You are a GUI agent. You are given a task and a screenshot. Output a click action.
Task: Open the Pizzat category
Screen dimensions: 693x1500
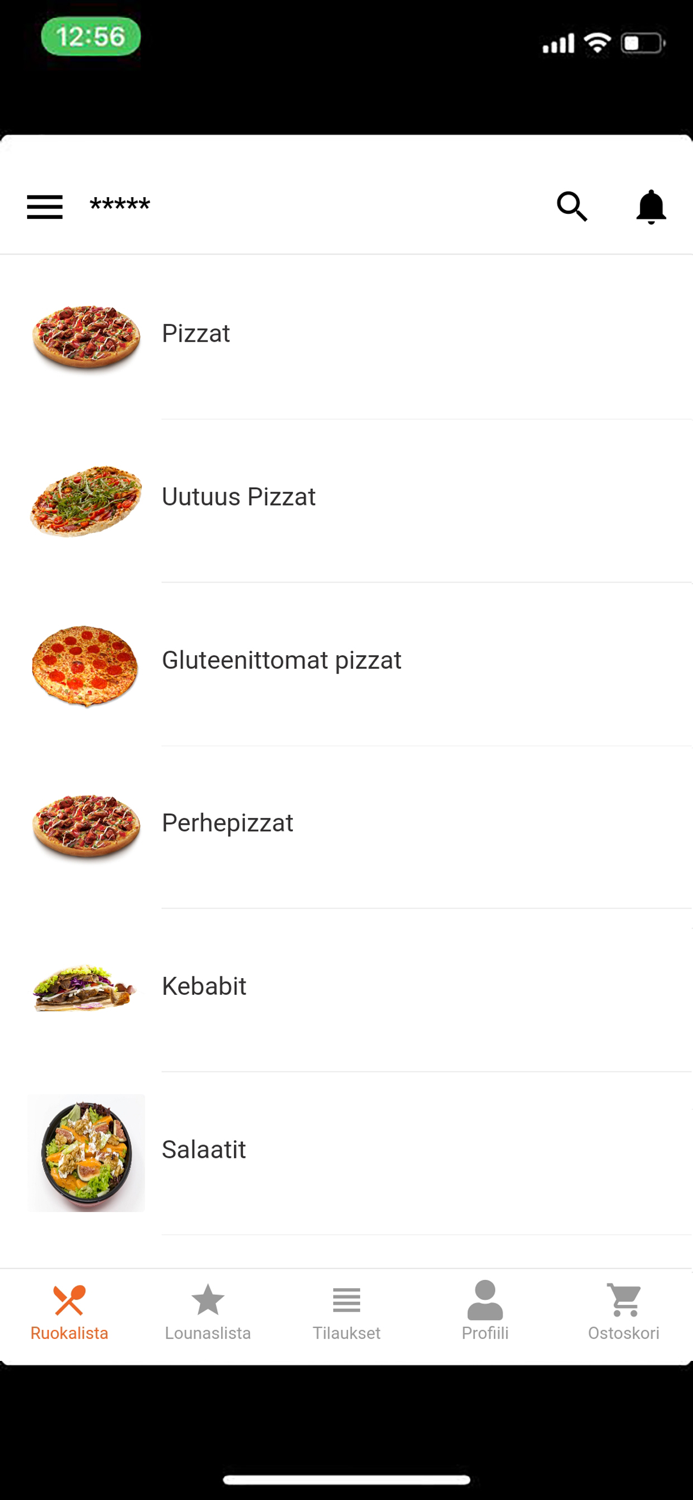(x=196, y=334)
